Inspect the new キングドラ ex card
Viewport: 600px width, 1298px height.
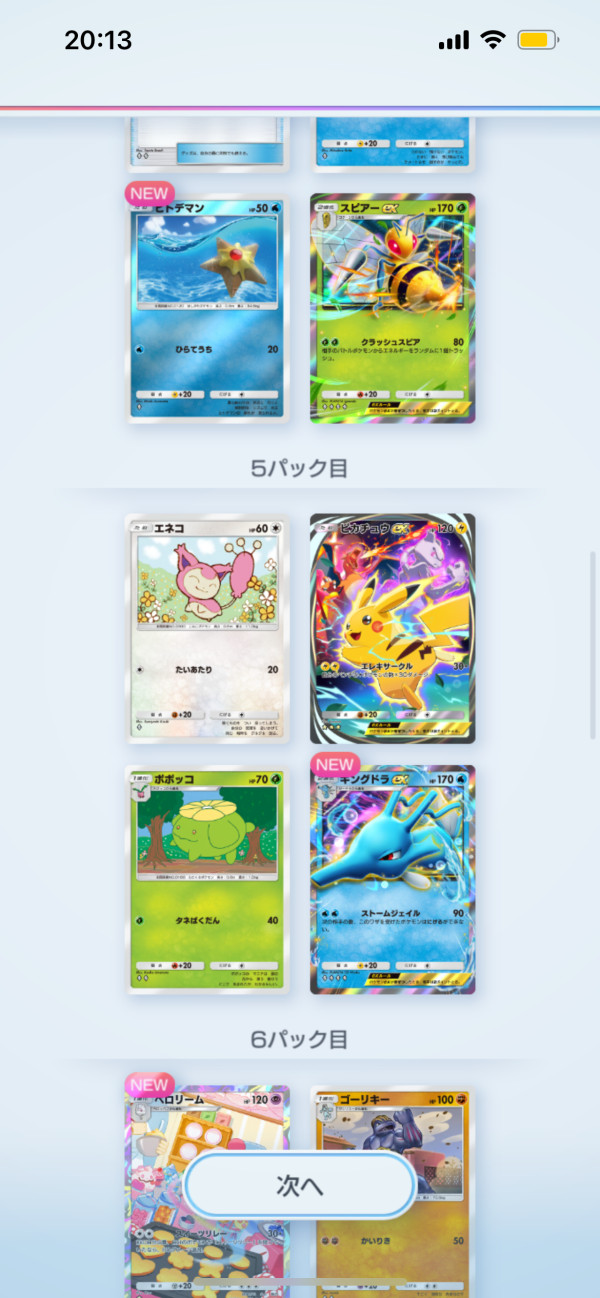pyautogui.click(x=392, y=880)
